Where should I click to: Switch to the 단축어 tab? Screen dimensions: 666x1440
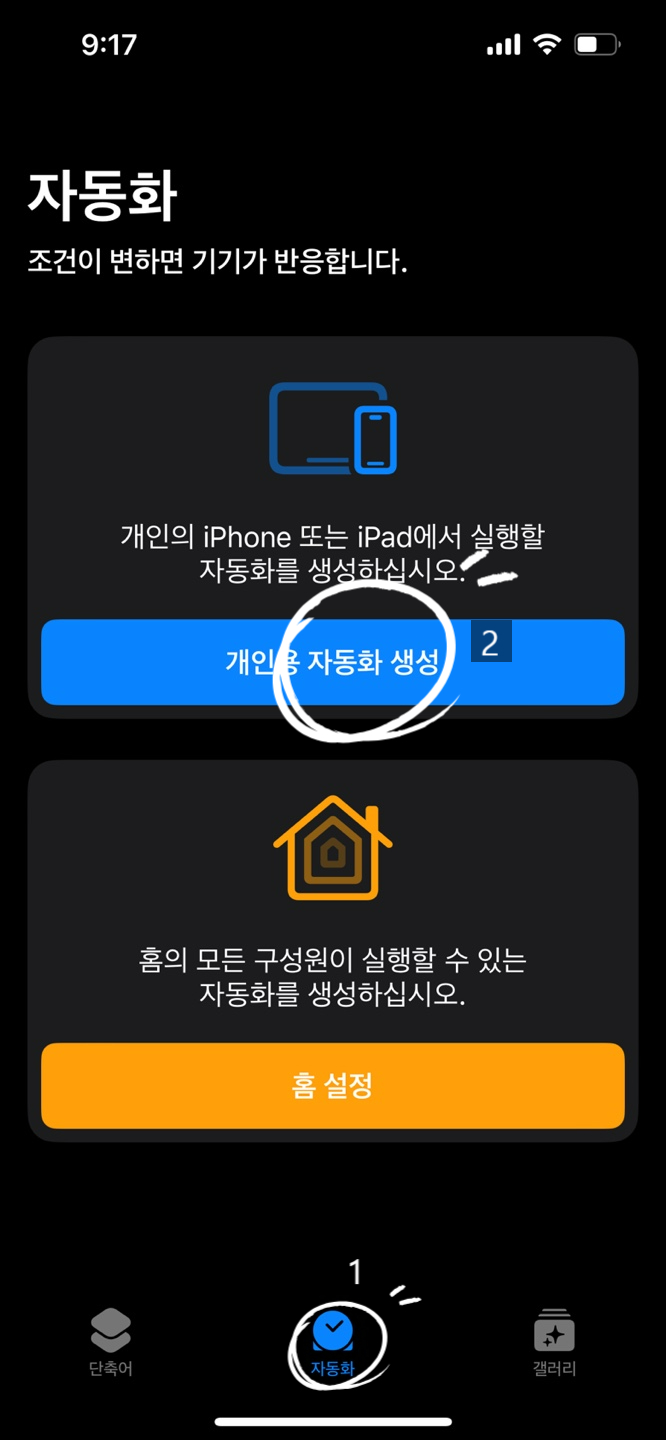click(x=111, y=1342)
